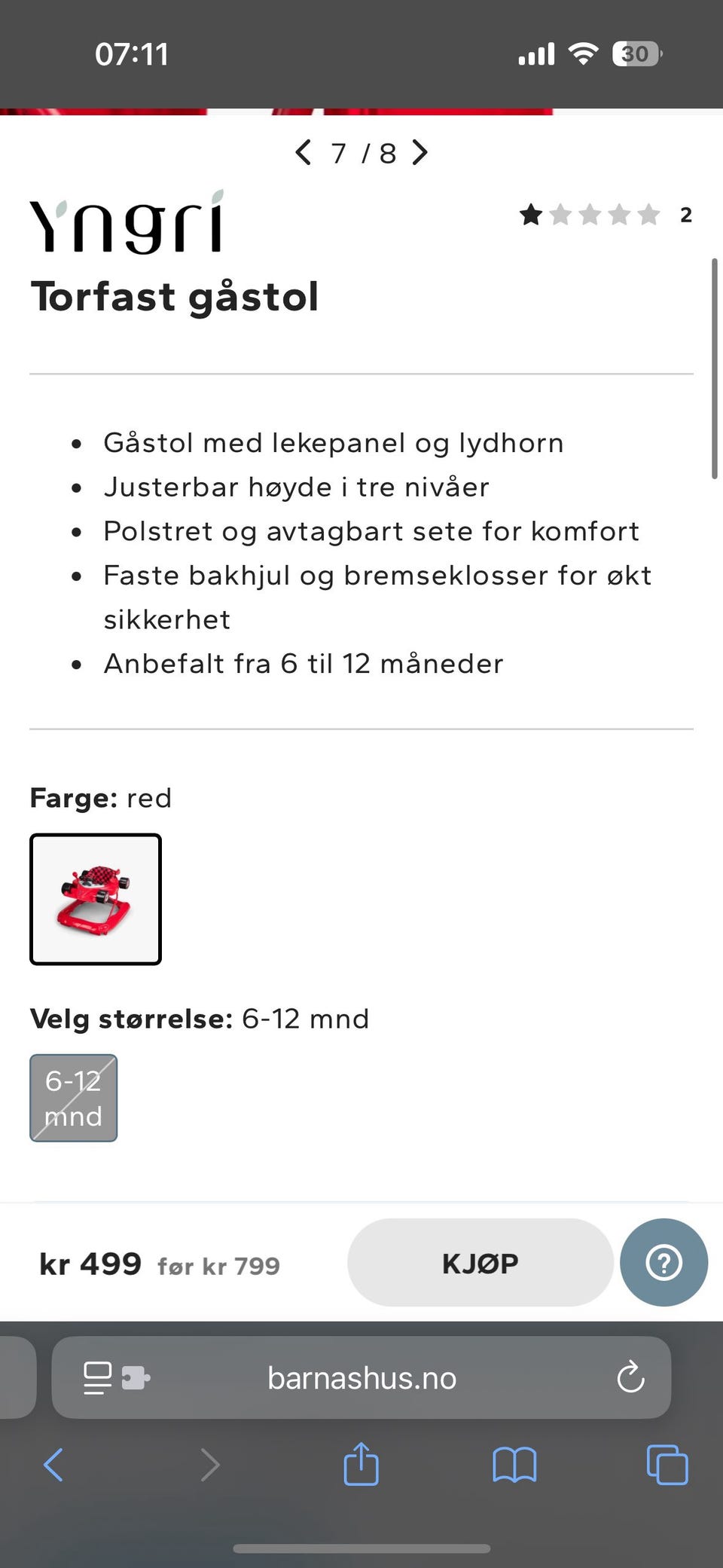Open Safari bookmarks
Image resolution: width=723 pixels, height=1568 pixels.
pos(514,1465)
